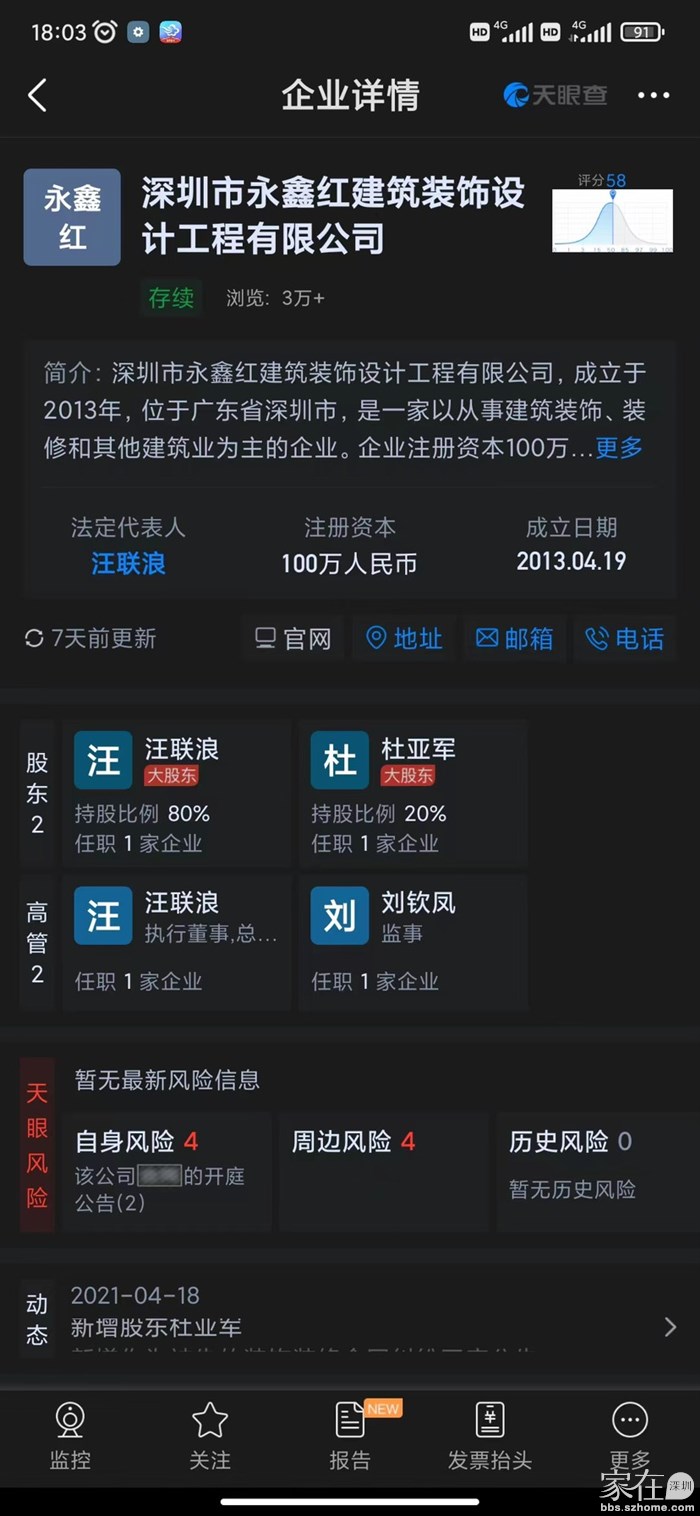The height and width of the screenshot is (1516, 700).
Task: Tap the 电话 phone button
Action: point(624,638)
